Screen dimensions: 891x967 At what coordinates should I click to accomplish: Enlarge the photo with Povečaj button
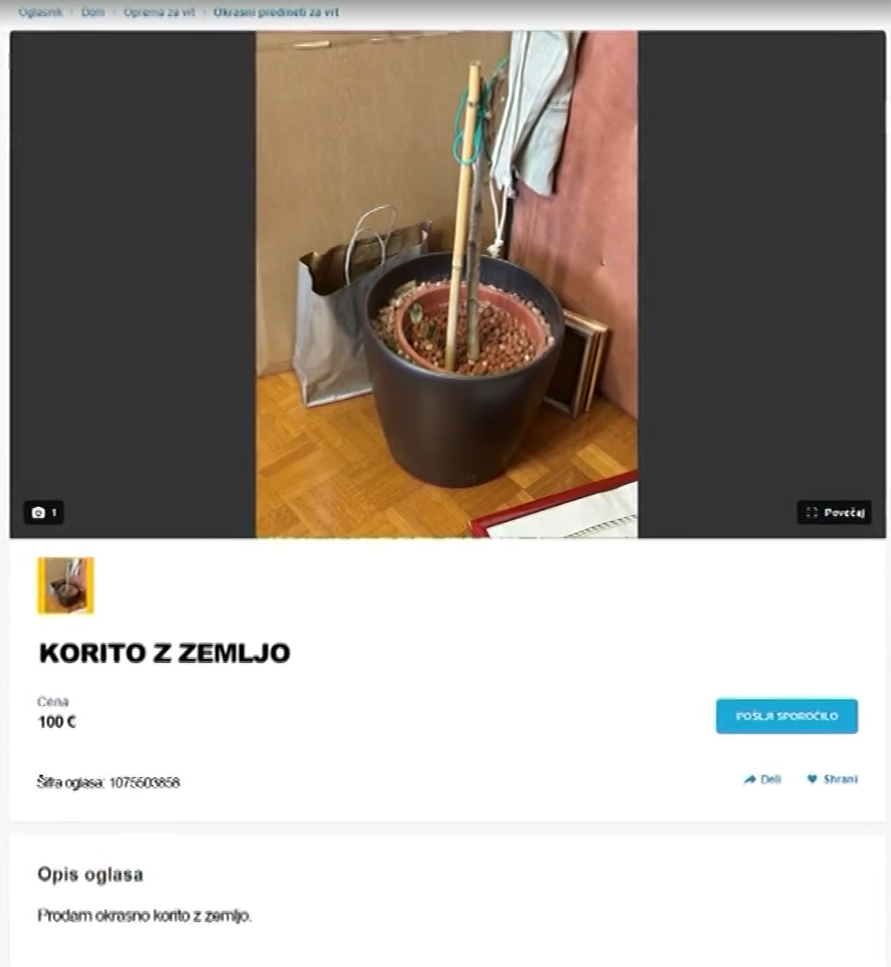(x=834, y=512)
